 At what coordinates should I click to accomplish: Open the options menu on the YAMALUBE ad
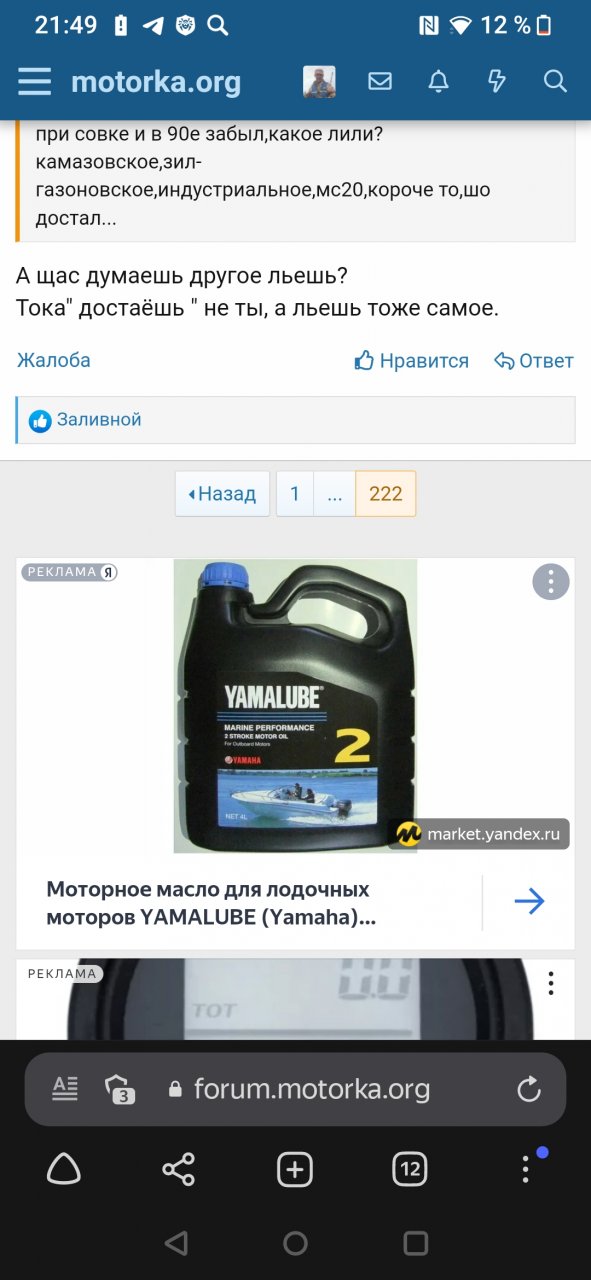(551, 582)
